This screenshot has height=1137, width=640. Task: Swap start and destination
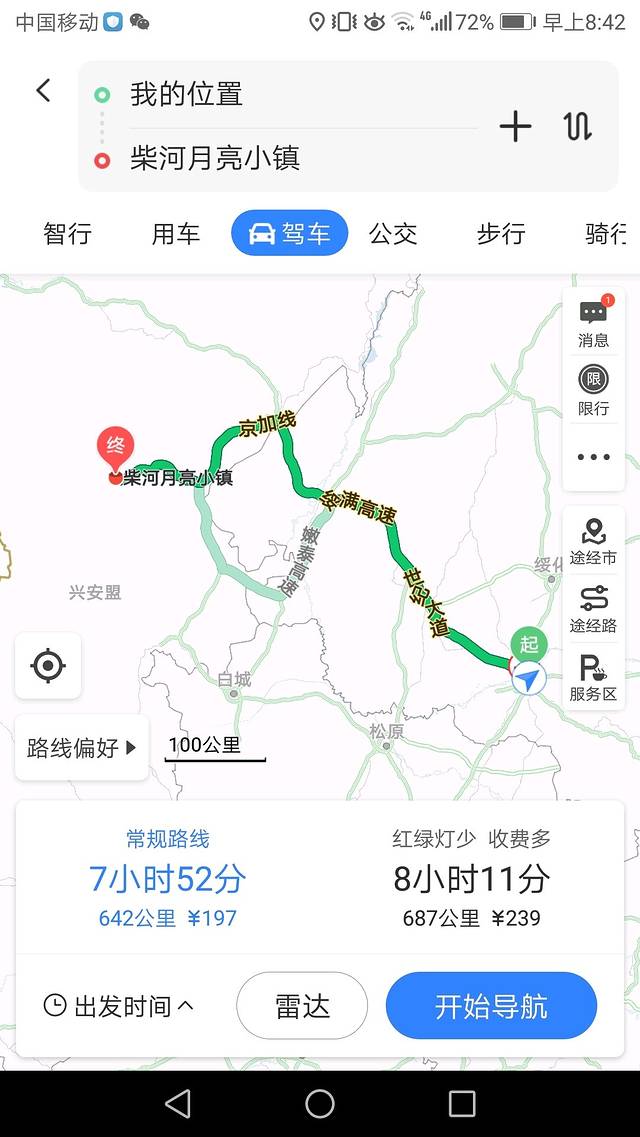tap(577, 127)
